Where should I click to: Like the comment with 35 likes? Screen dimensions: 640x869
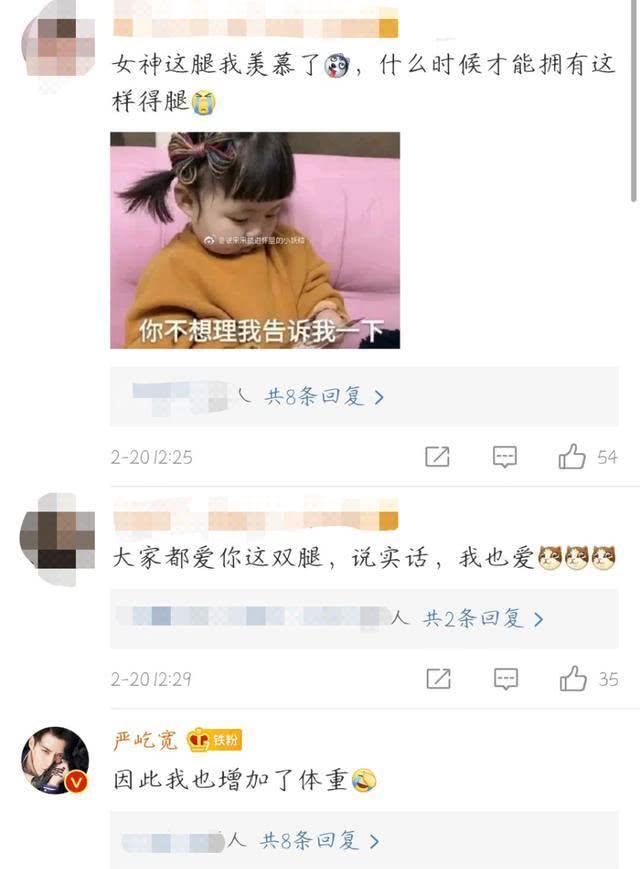(573, 679)
